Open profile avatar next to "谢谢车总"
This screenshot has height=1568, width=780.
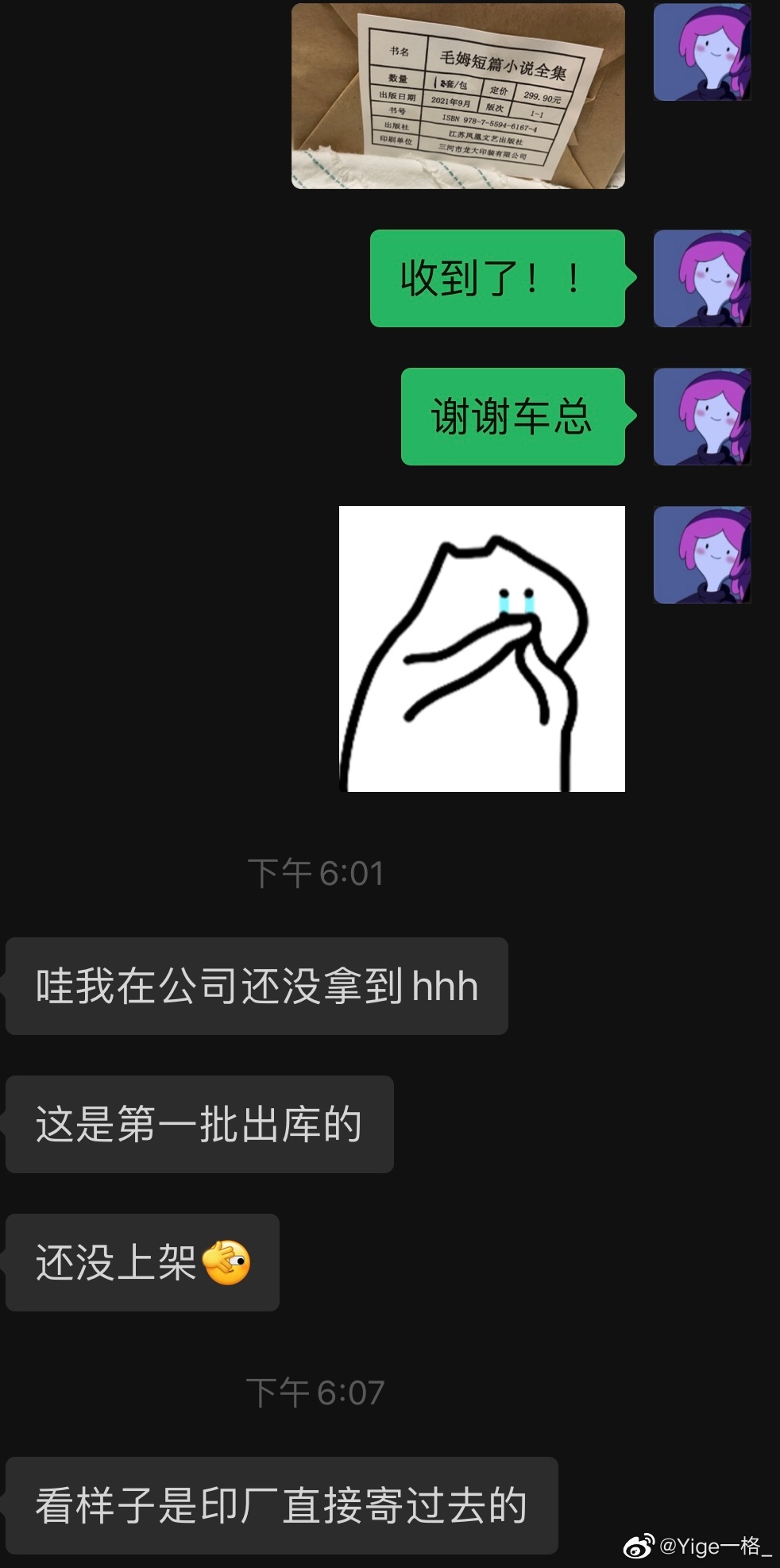[702, 417]
